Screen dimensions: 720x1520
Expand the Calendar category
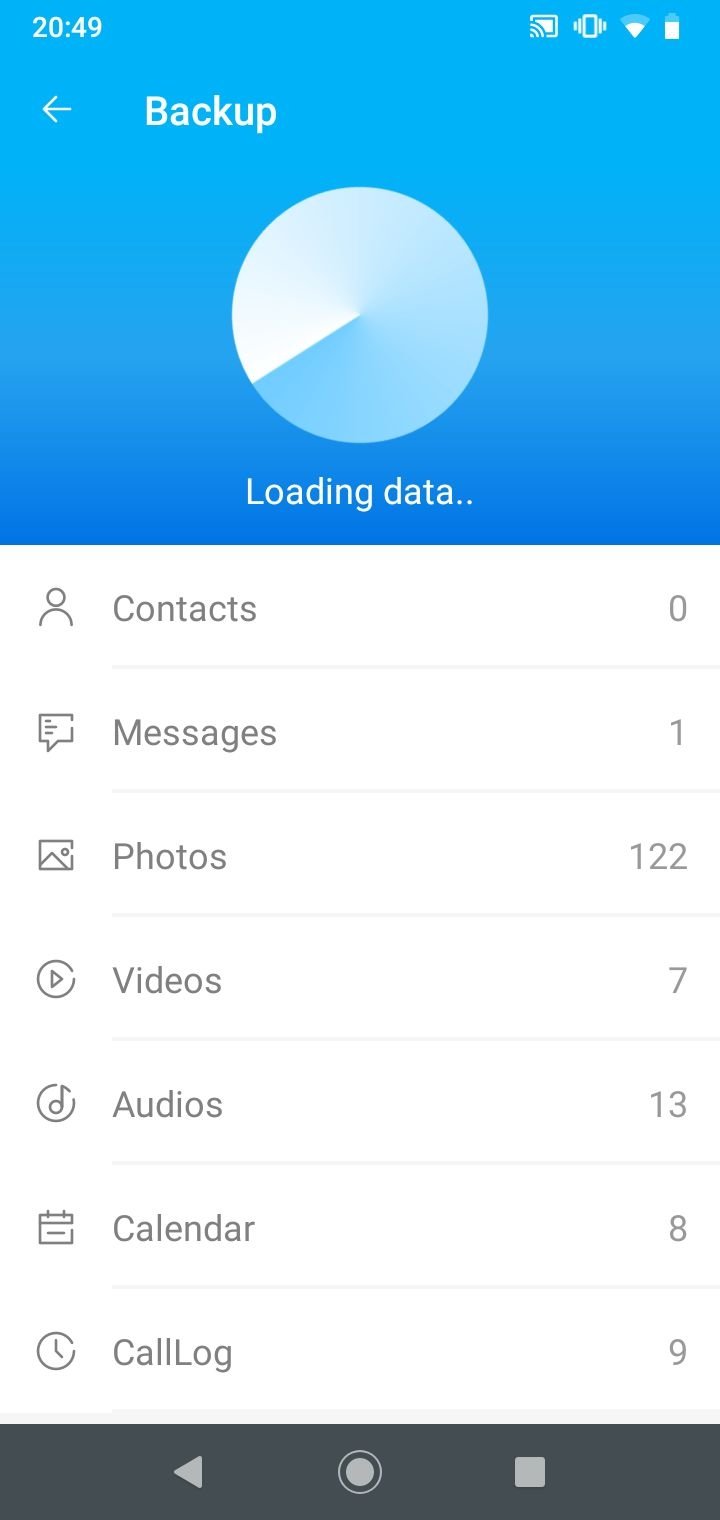tap(360, 1228)
